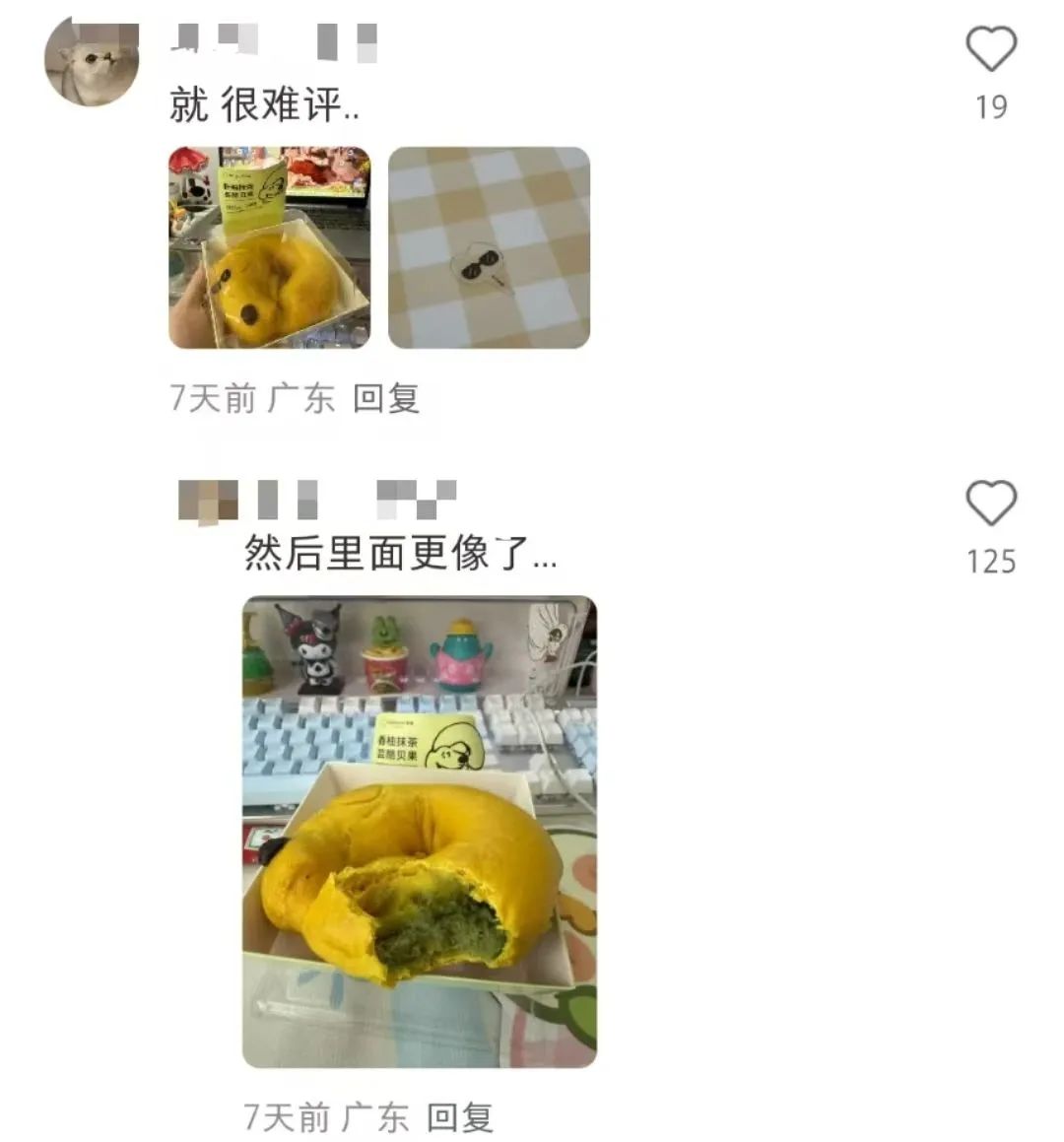Open the boxed yellow bread photo thumbnail
This screenshot has height=1142, width=1064.
click(269, 247)
